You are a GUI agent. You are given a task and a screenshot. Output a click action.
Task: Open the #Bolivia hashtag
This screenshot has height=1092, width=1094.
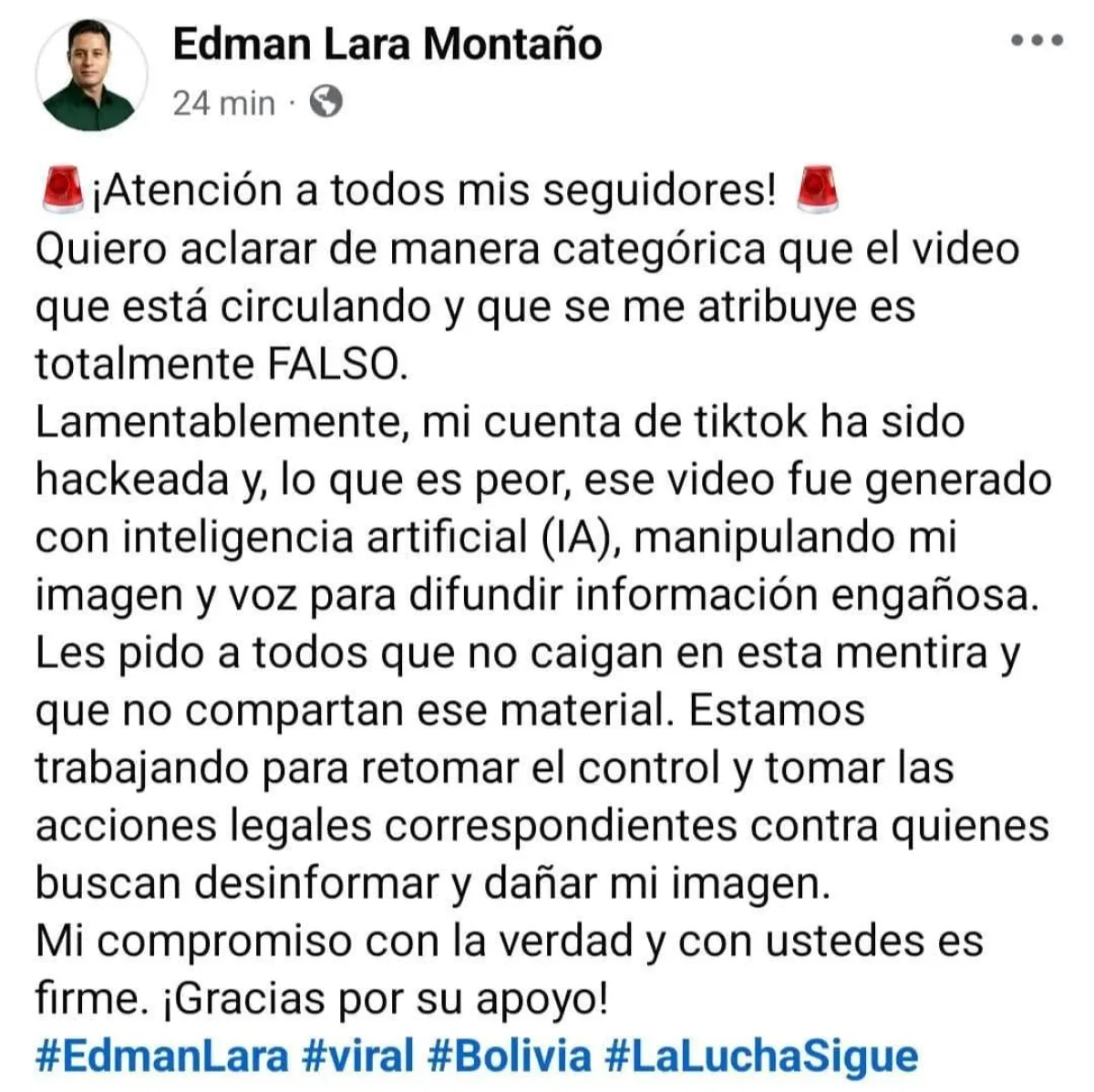click(509, 1056)
